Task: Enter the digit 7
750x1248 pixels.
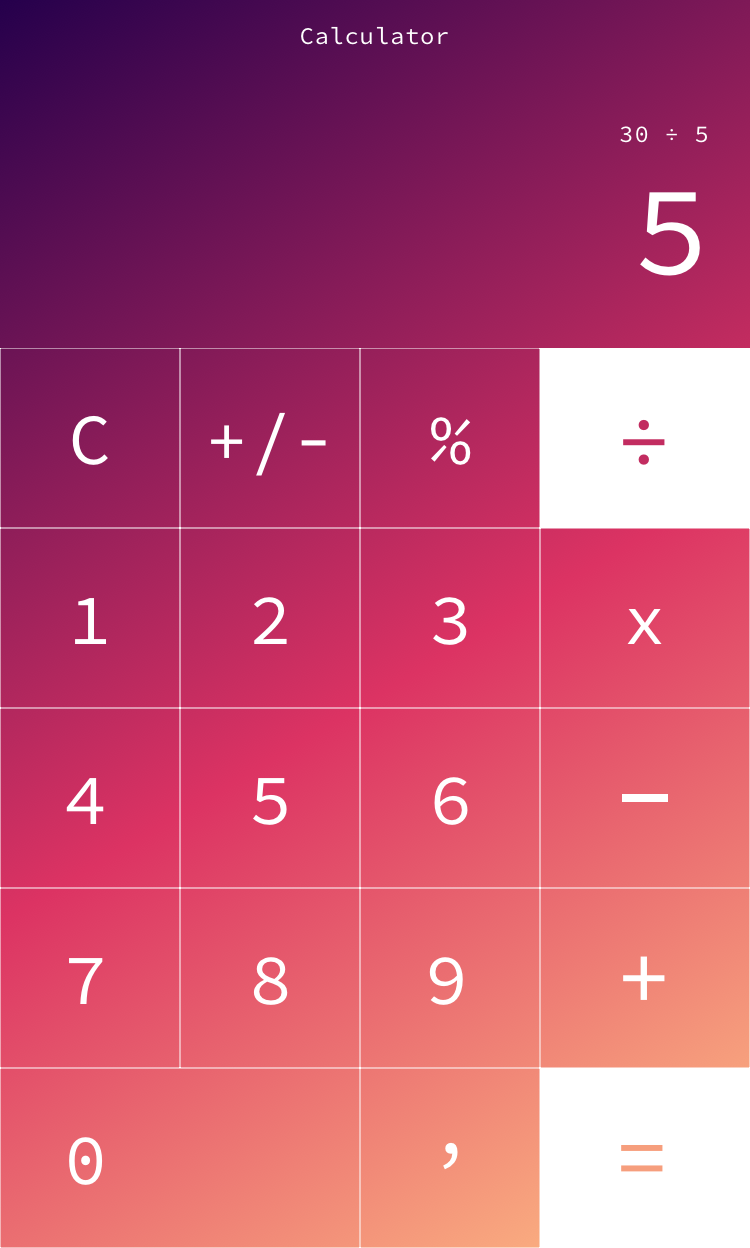Action: point(90,978)
